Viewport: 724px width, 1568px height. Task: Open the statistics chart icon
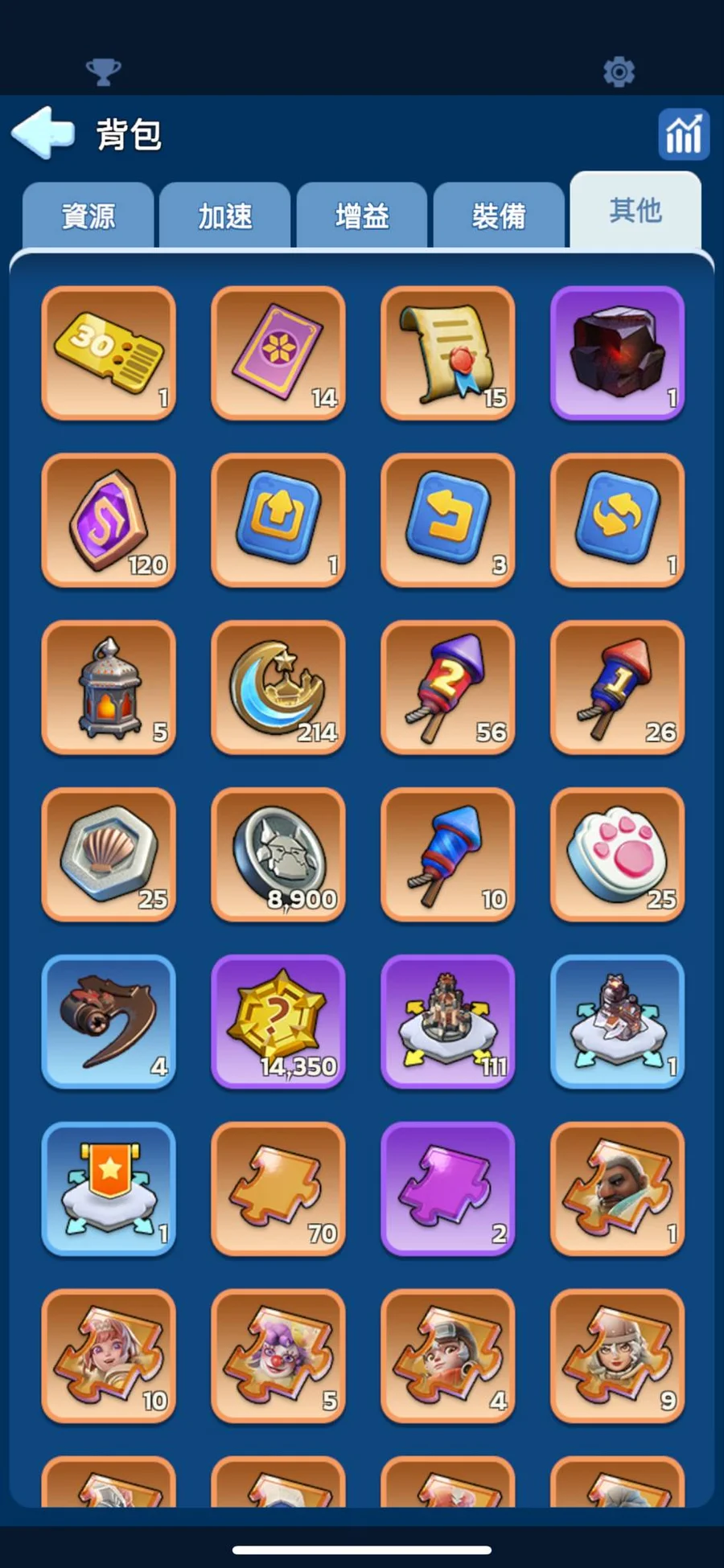click(x=683, y=134)
